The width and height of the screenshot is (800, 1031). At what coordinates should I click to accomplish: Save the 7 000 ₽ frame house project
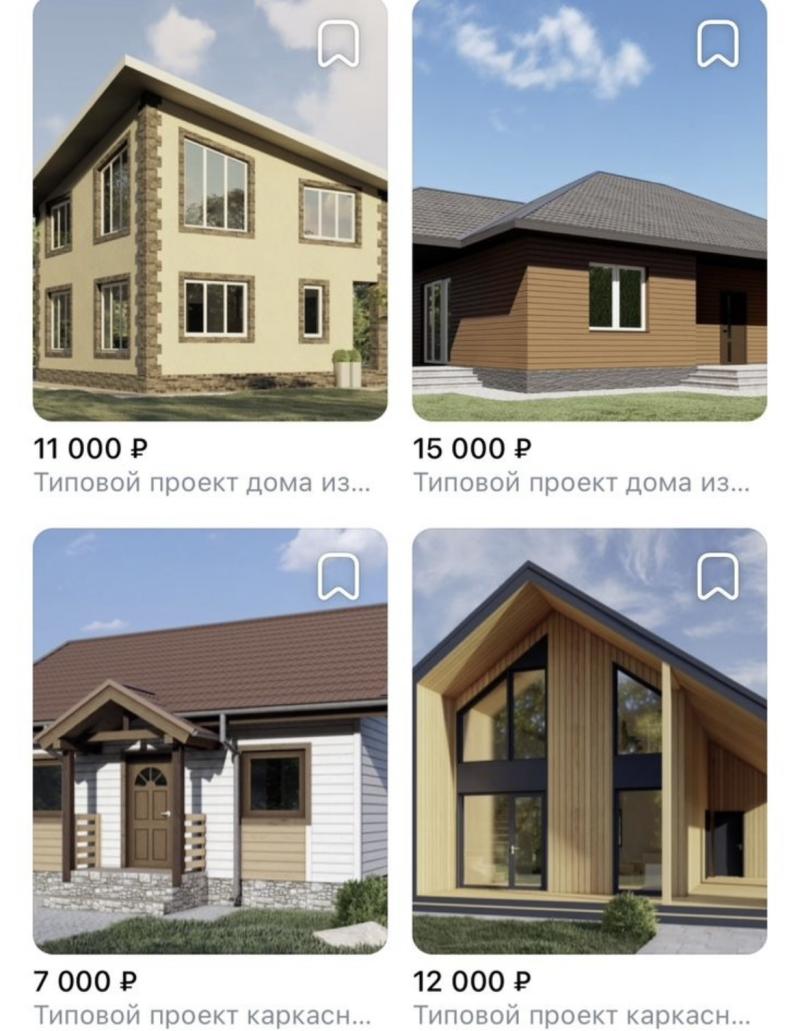click(338, 577)
